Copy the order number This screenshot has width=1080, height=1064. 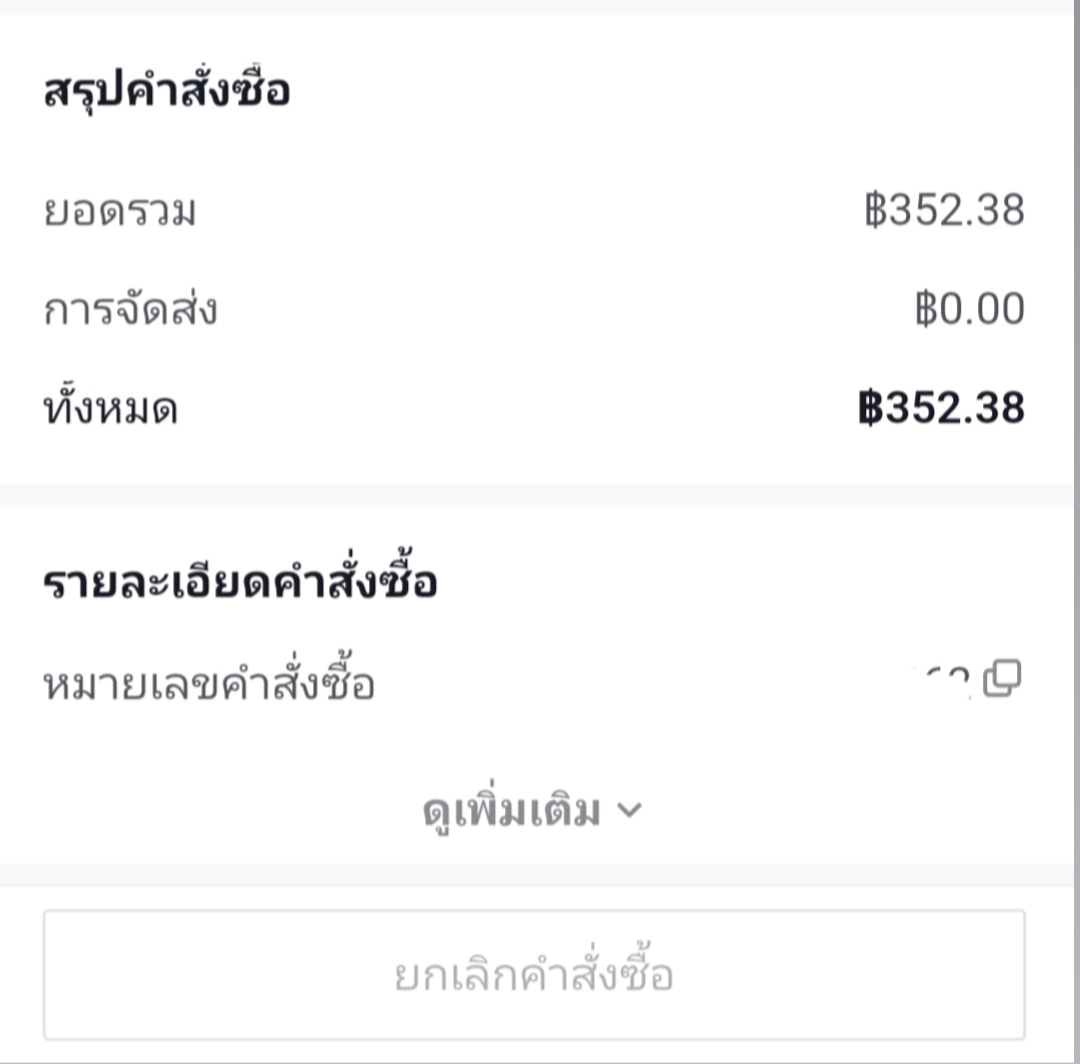[x=1002, y=680]
